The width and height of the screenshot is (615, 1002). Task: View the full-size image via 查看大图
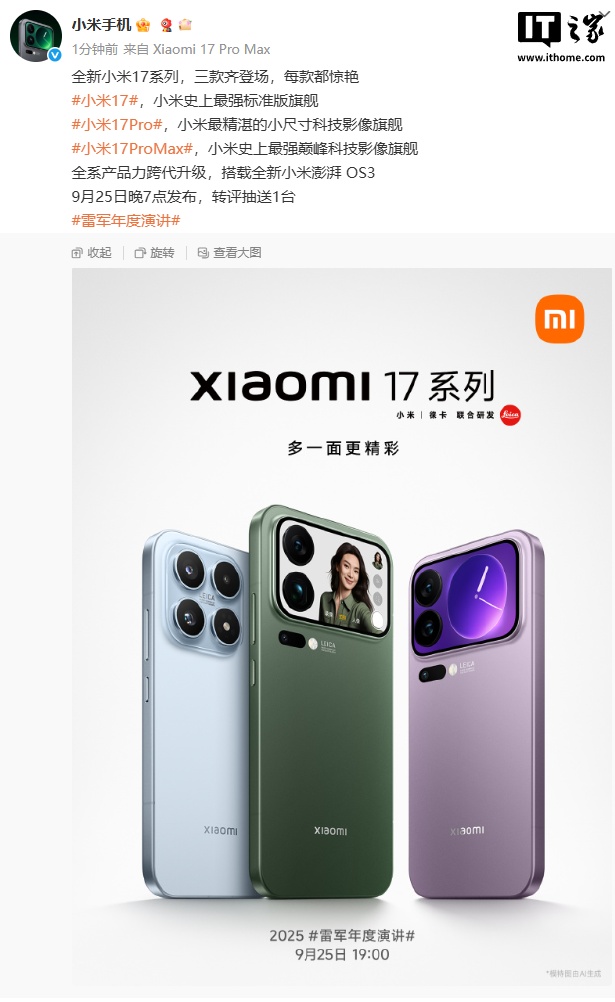(x=229, y=253)
